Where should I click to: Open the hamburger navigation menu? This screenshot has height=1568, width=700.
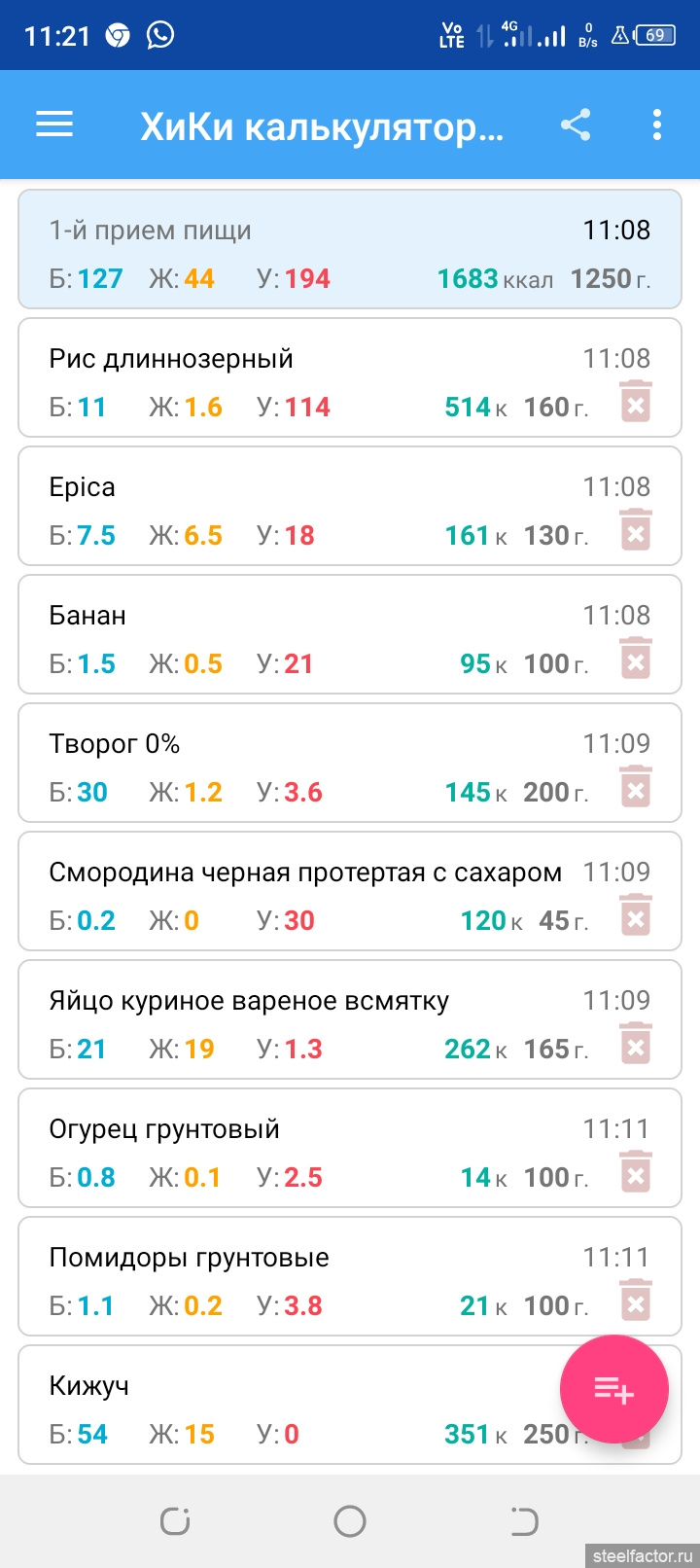(54, 125)
